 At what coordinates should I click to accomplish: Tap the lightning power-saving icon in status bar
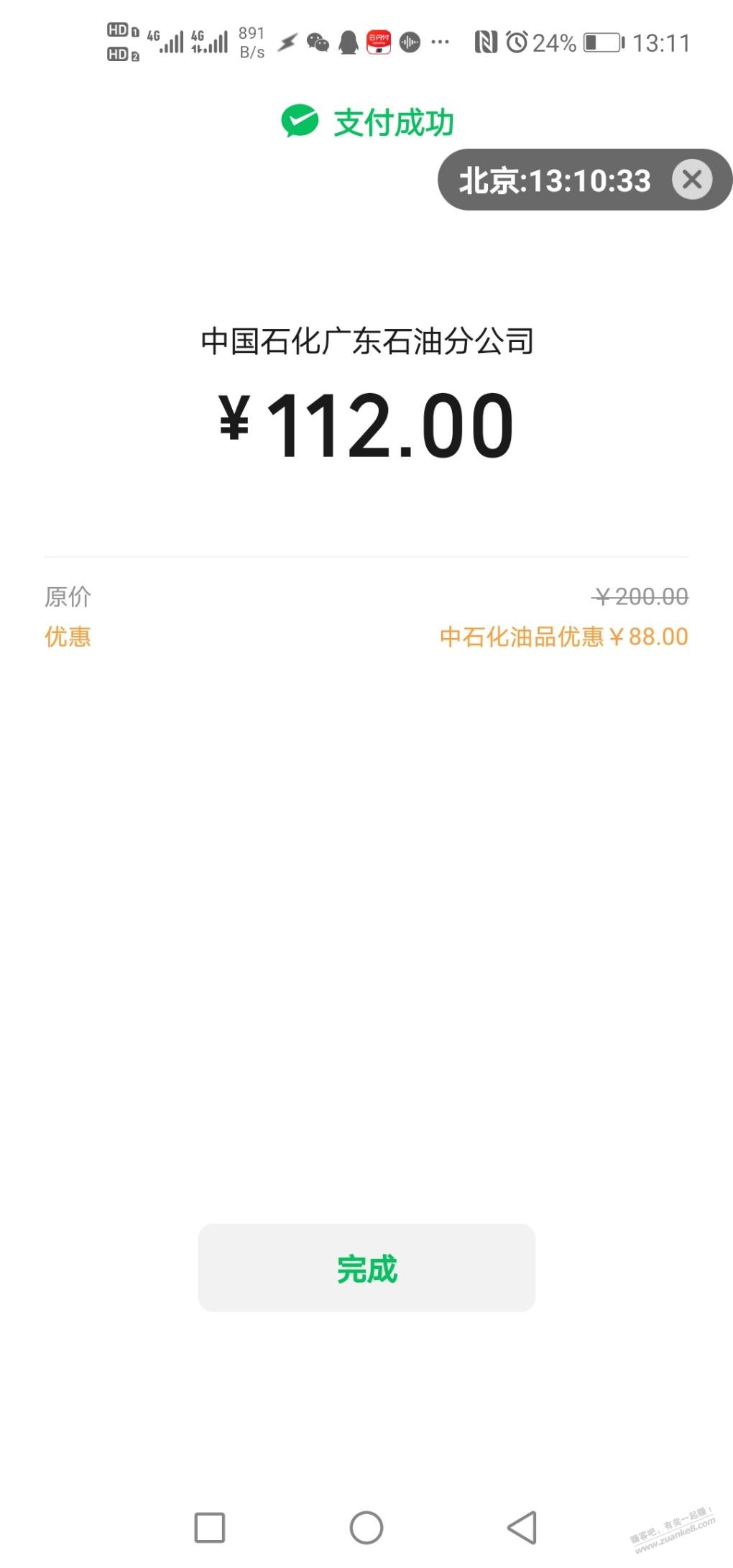coord(287,43)
